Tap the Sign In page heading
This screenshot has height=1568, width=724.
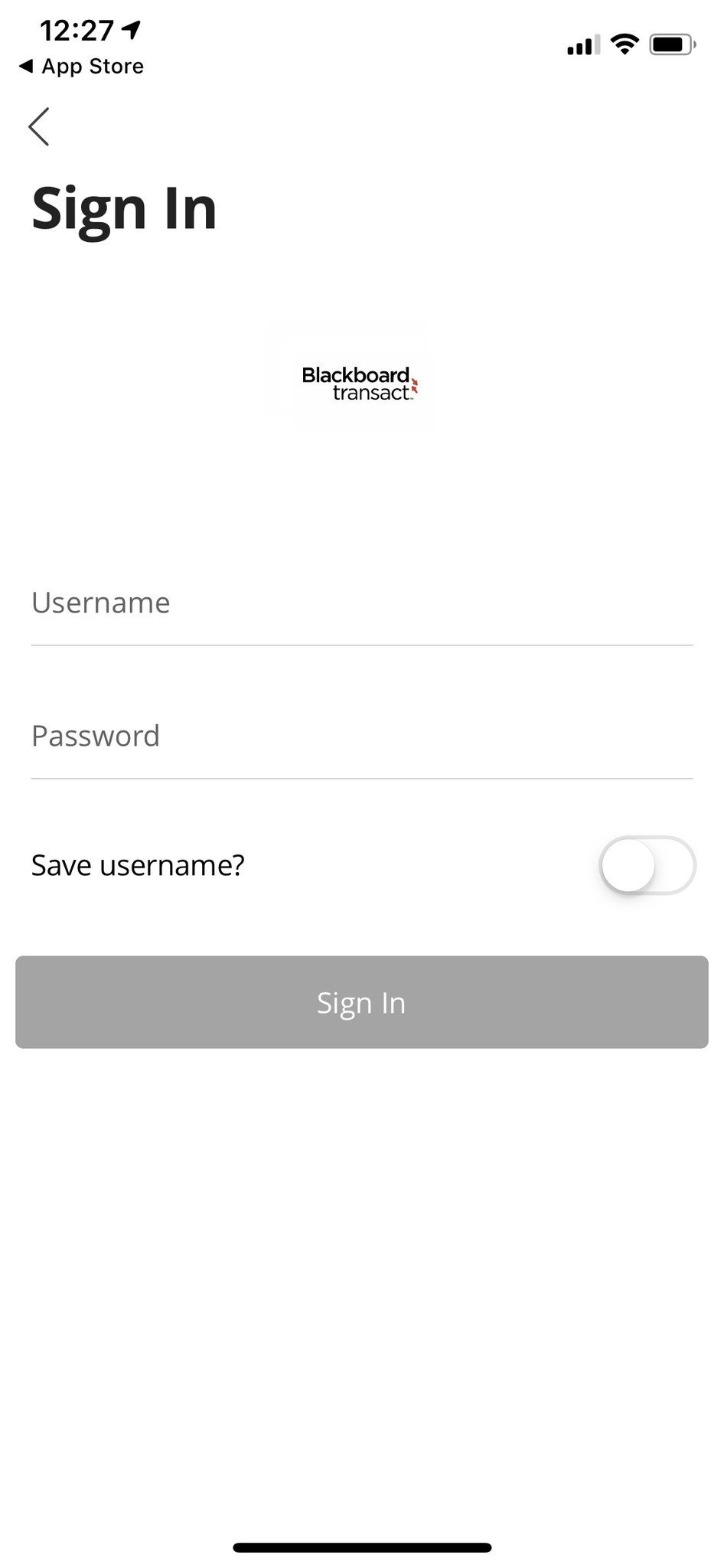[x=123, y=208]
